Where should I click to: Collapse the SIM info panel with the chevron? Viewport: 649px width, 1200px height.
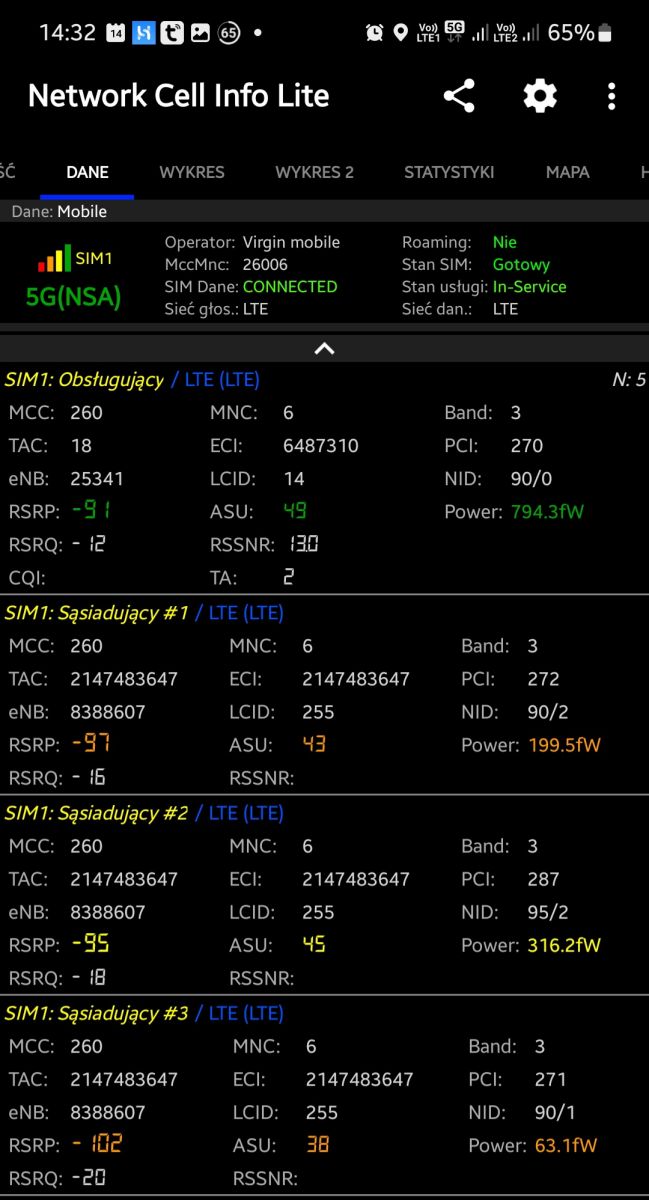tap(324, 348)
